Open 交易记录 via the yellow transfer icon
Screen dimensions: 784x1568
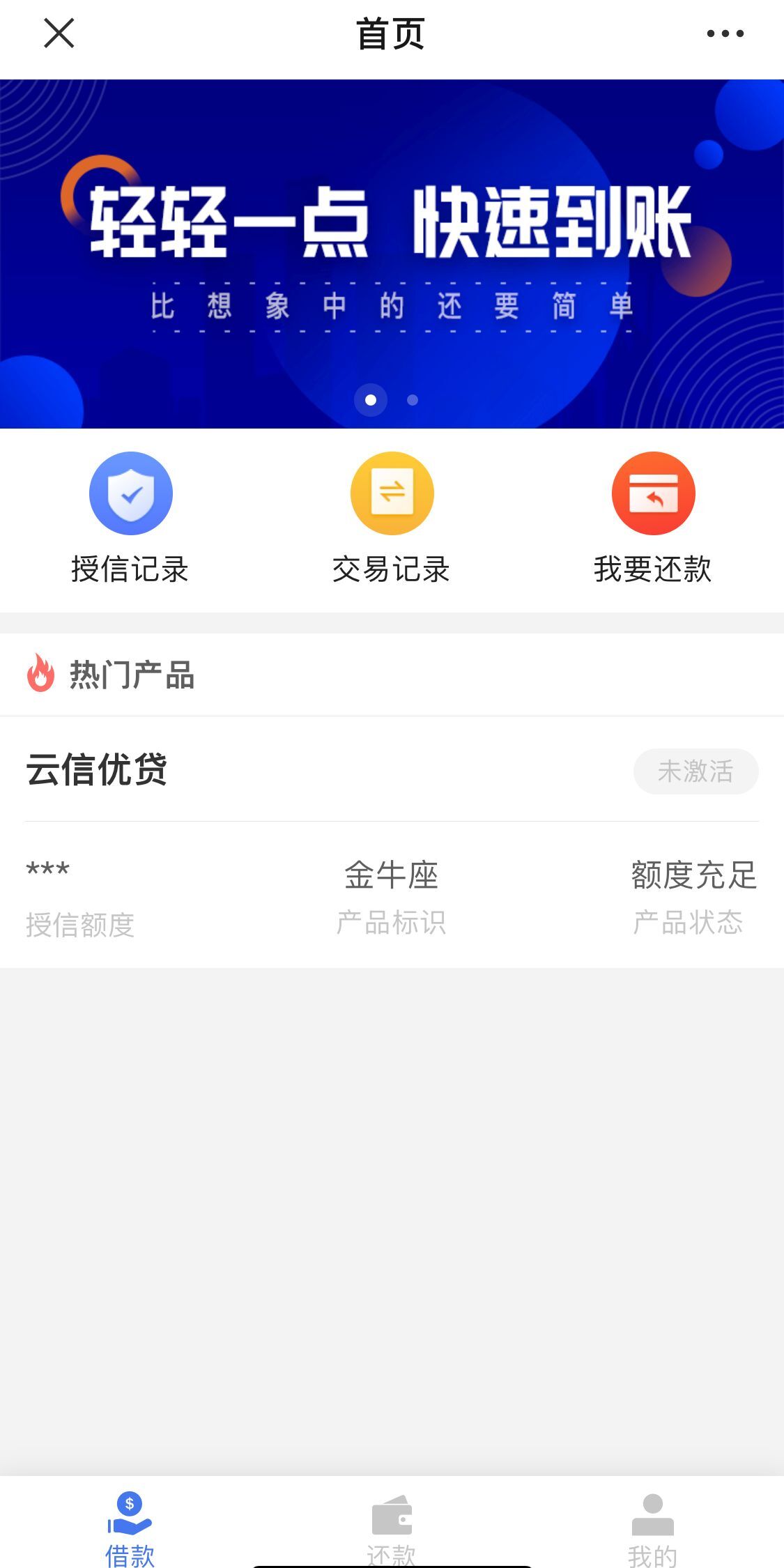(392, 493)
